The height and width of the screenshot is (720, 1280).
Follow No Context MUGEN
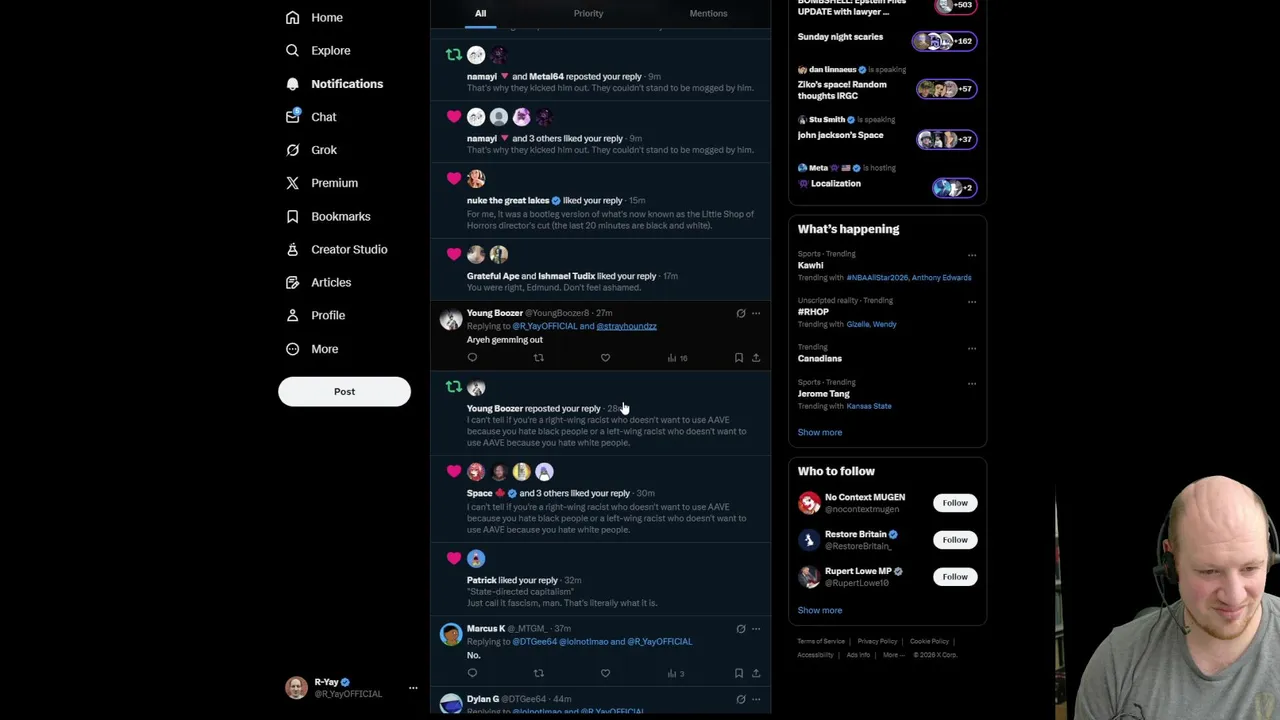click(954, 503)
